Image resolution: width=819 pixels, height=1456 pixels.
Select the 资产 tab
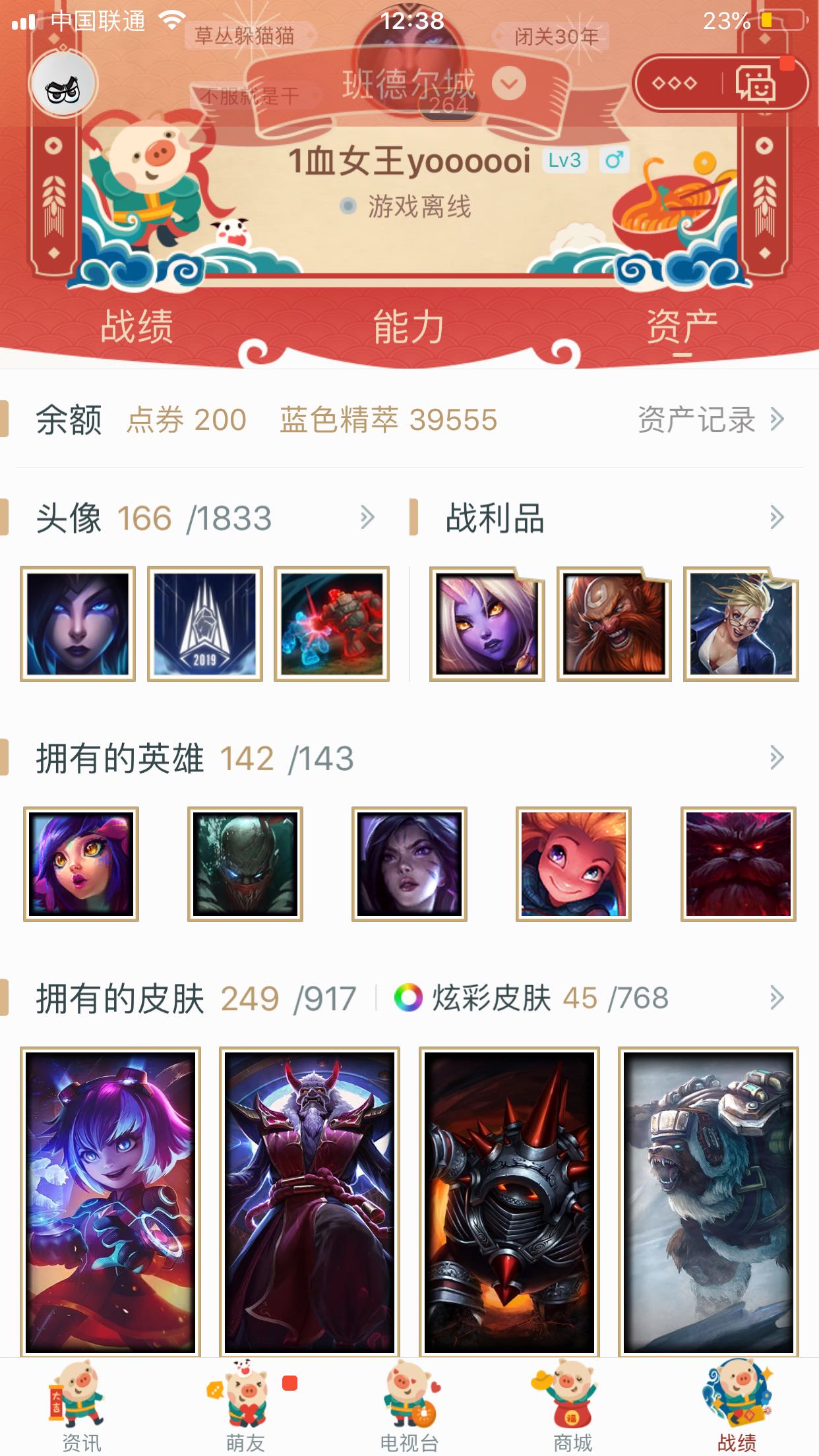pos(682,326)
